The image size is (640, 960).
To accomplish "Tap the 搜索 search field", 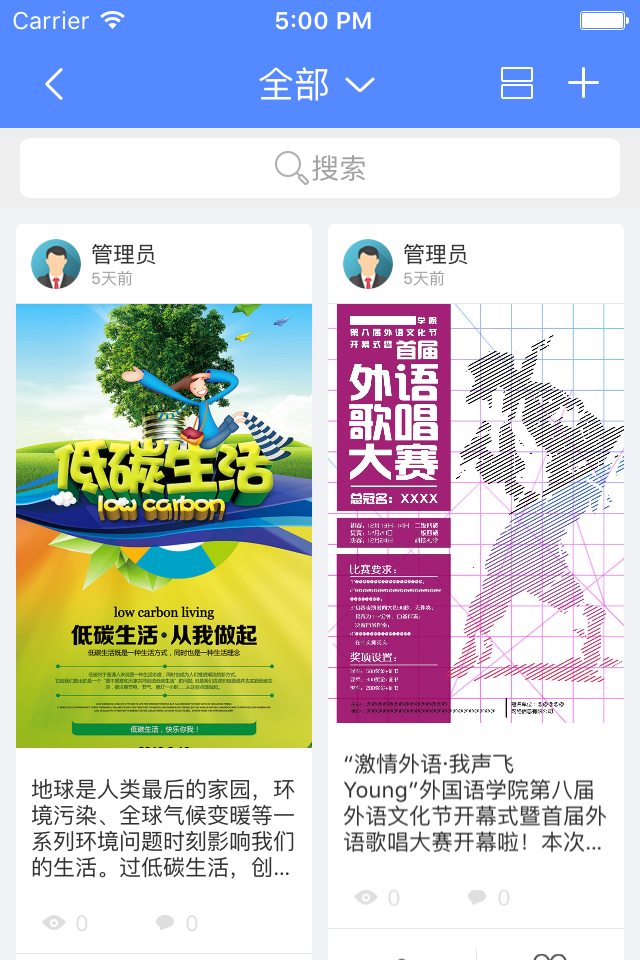I will [x=320, y=168].
